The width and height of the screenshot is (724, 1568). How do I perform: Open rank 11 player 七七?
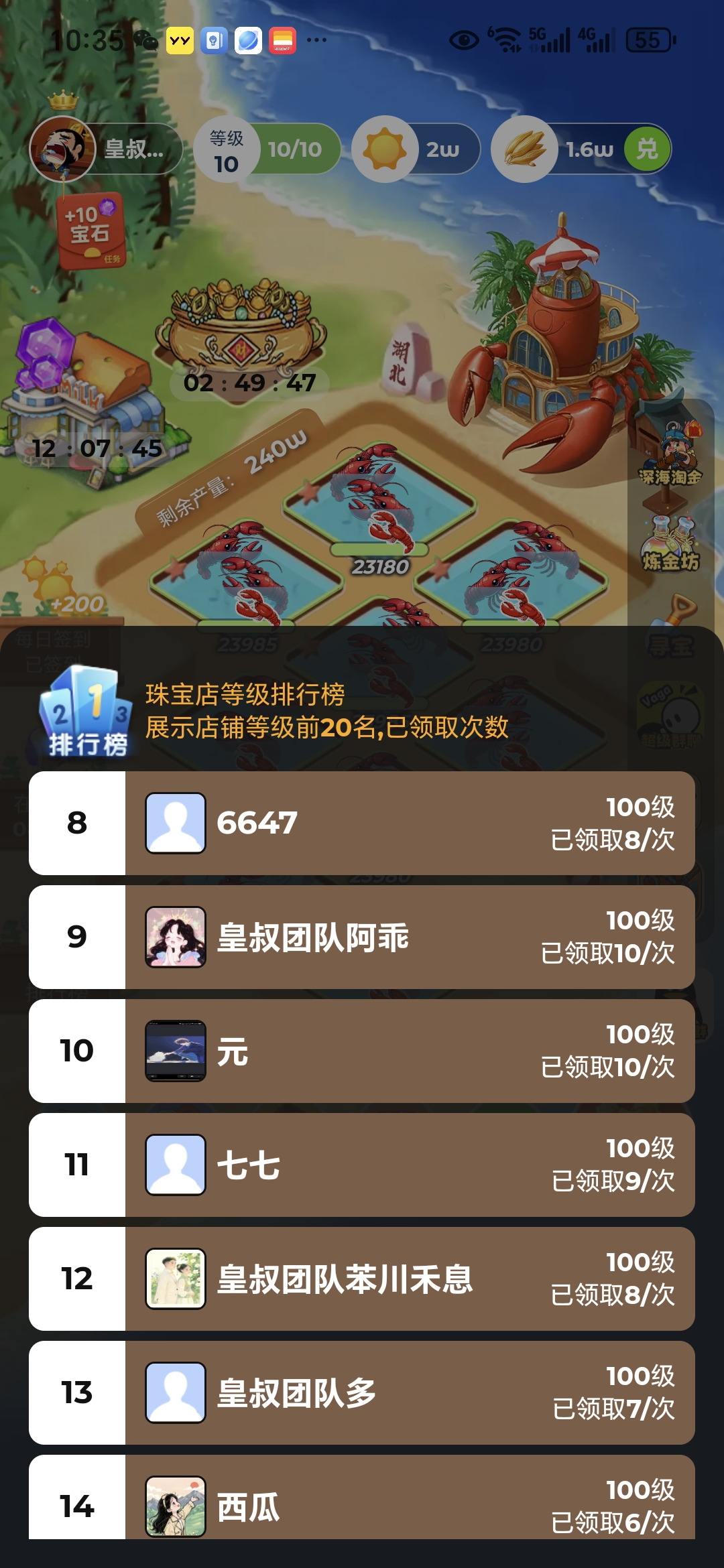tap(362, 1165)
